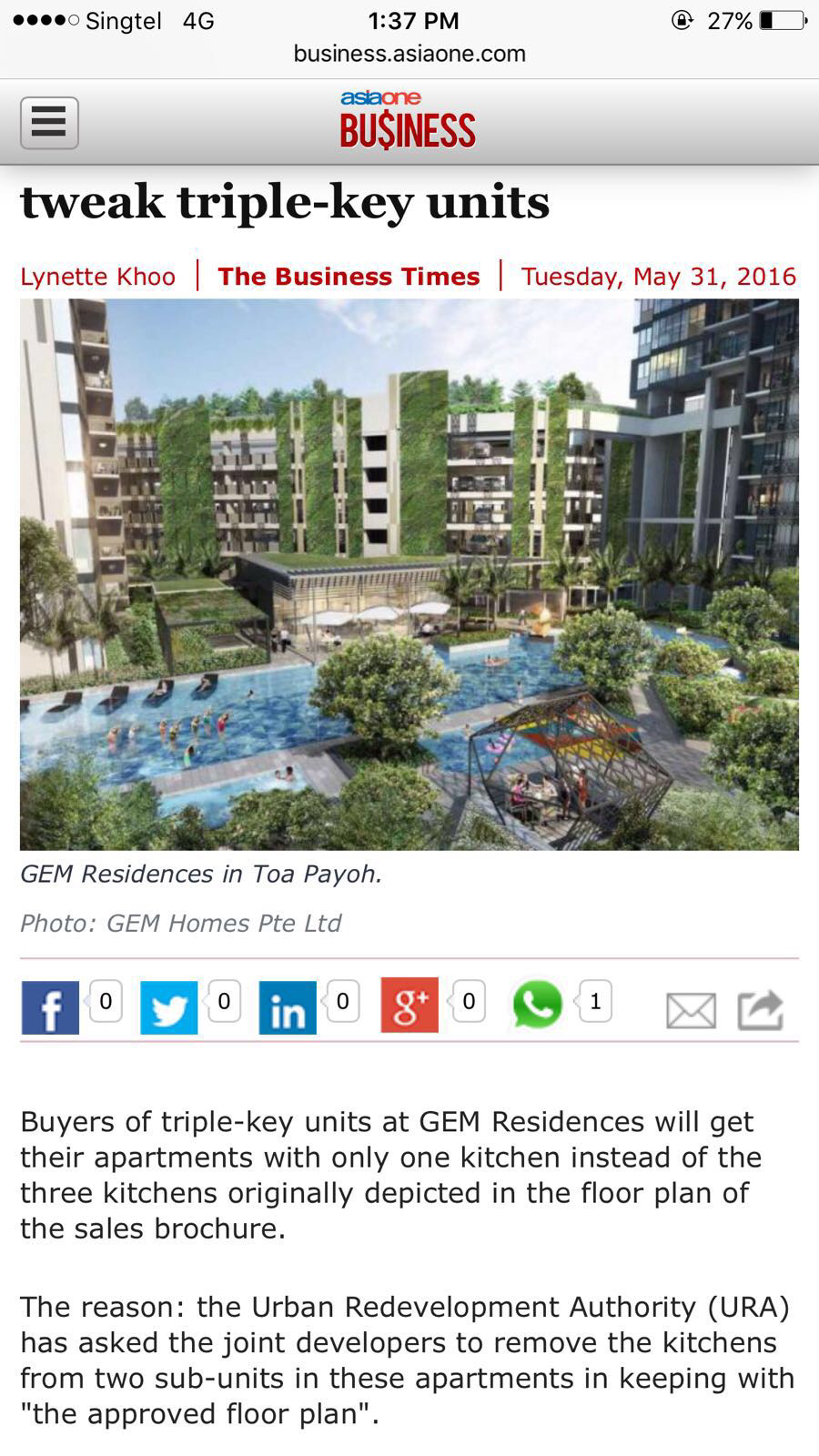819x1456 pixels.
Task: Open the hamburger menu
Action: pos(49,122)
